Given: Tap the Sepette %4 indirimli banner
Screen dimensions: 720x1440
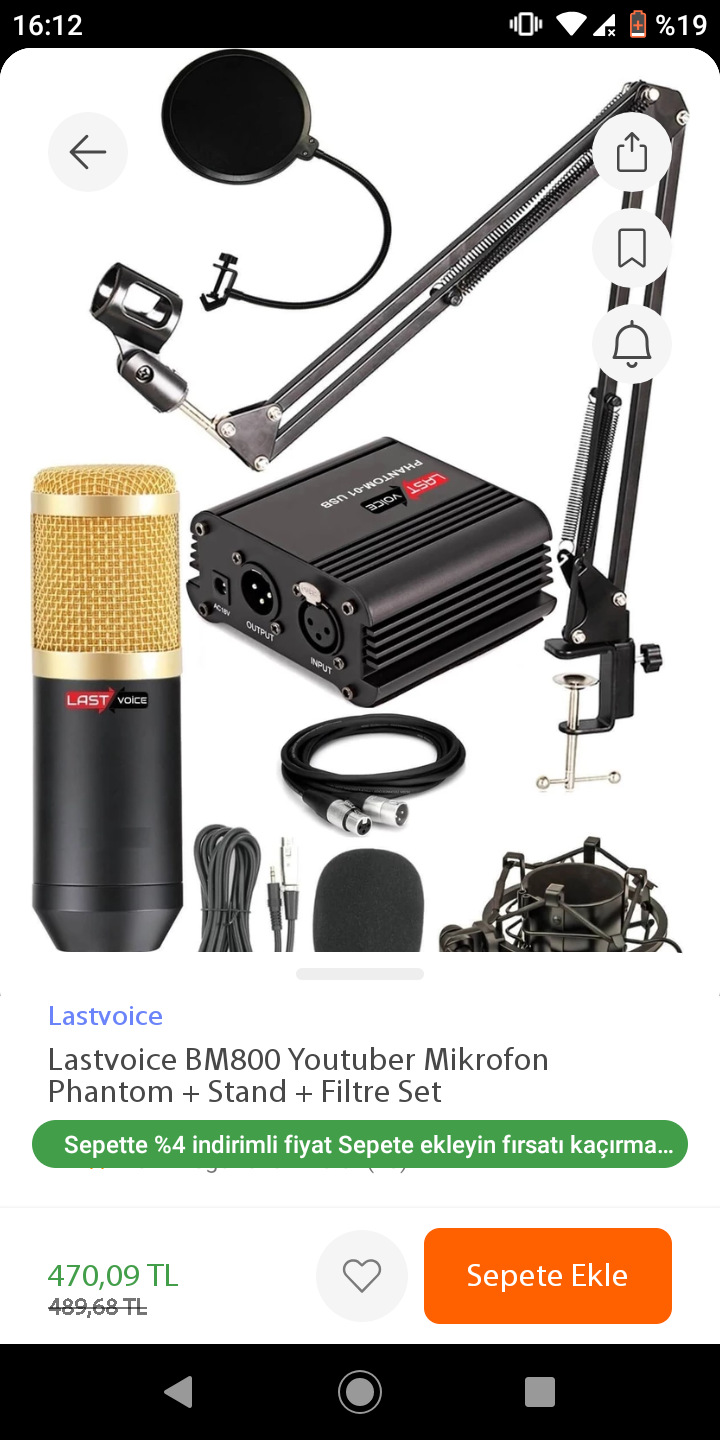Looking at the screenshot, I should (361, 1144).
